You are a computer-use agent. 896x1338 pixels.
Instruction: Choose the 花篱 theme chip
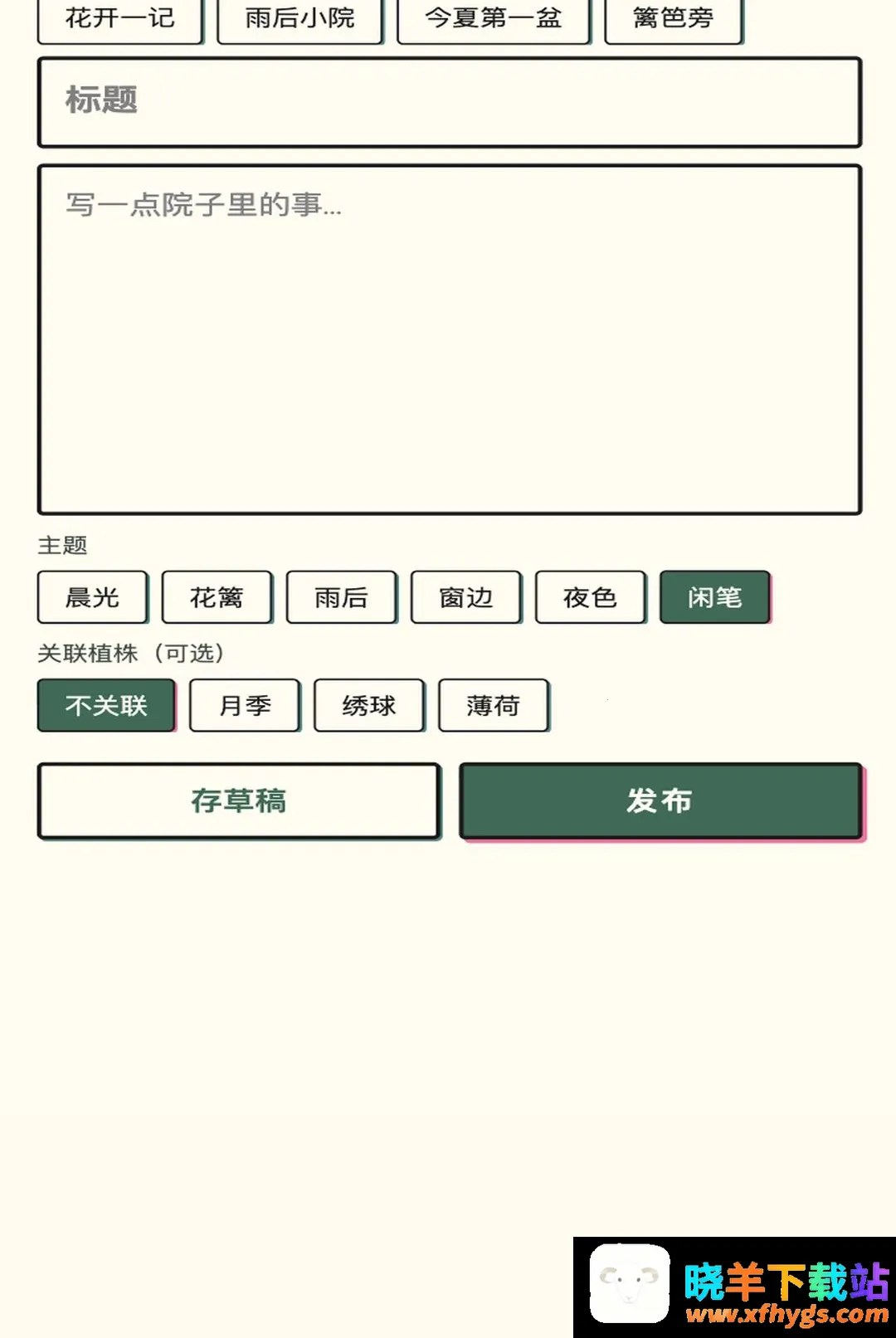[217, 597]
